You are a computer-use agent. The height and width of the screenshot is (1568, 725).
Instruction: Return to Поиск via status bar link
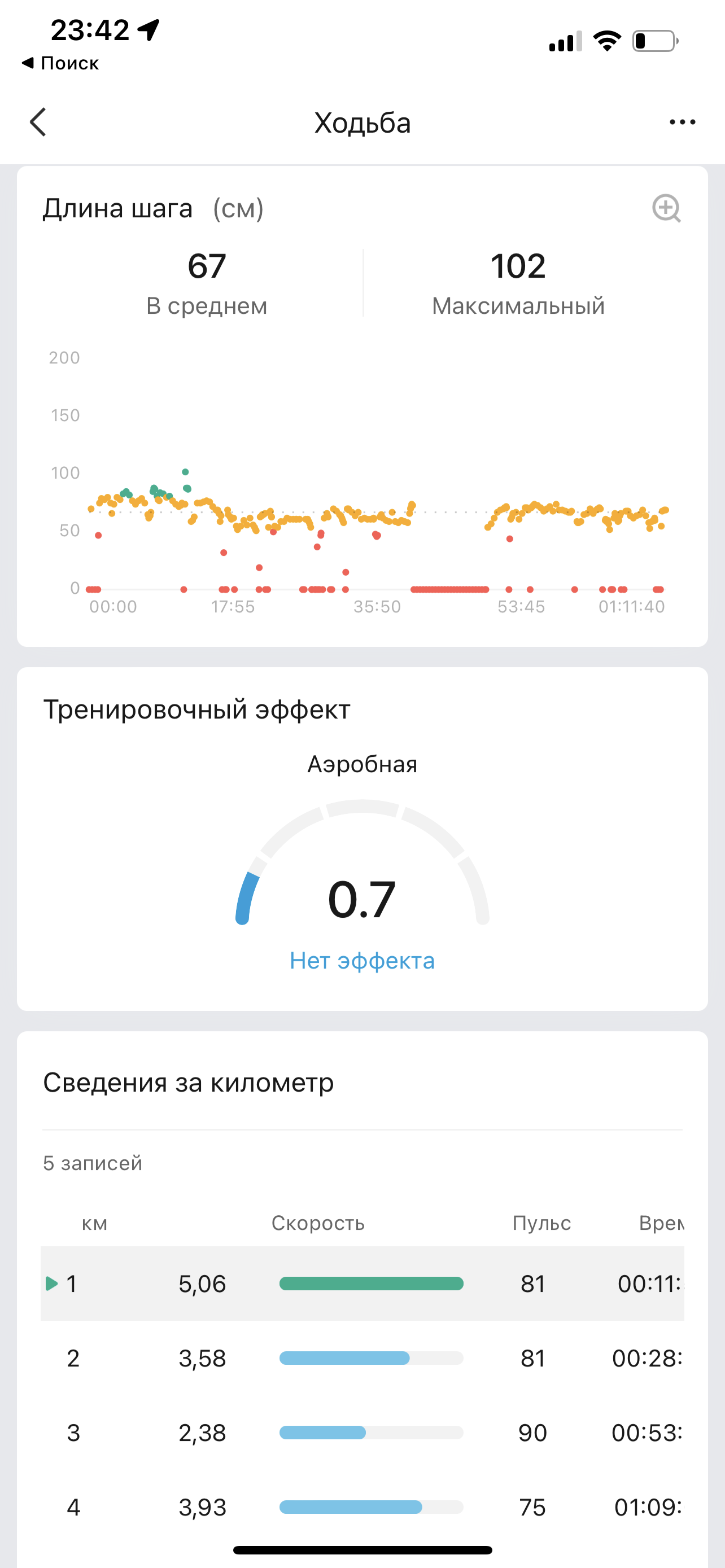coord(60,63)
